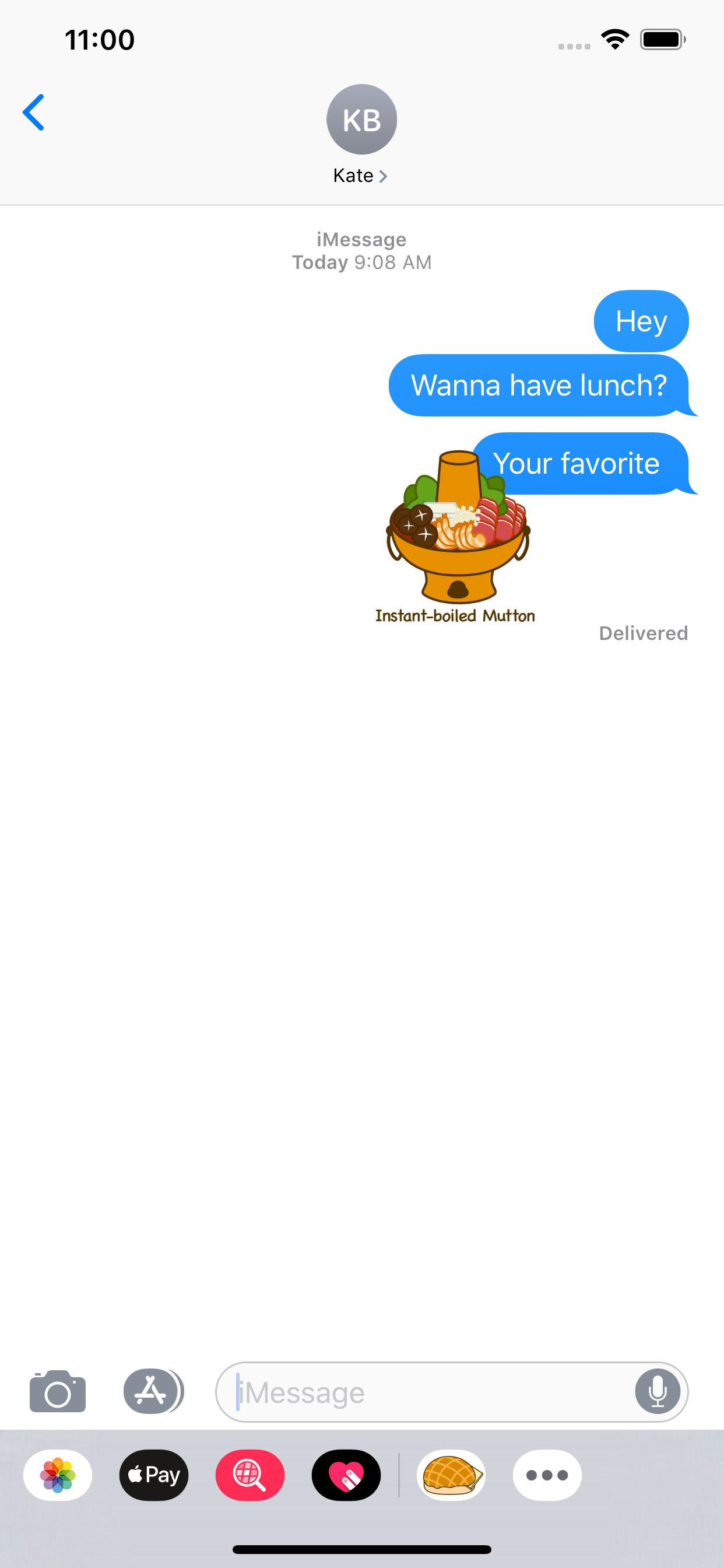Image resolution: width=724 pixels, height=1568 pixels.
Task: Show more iMessage apps
Action: (547, 1475)
